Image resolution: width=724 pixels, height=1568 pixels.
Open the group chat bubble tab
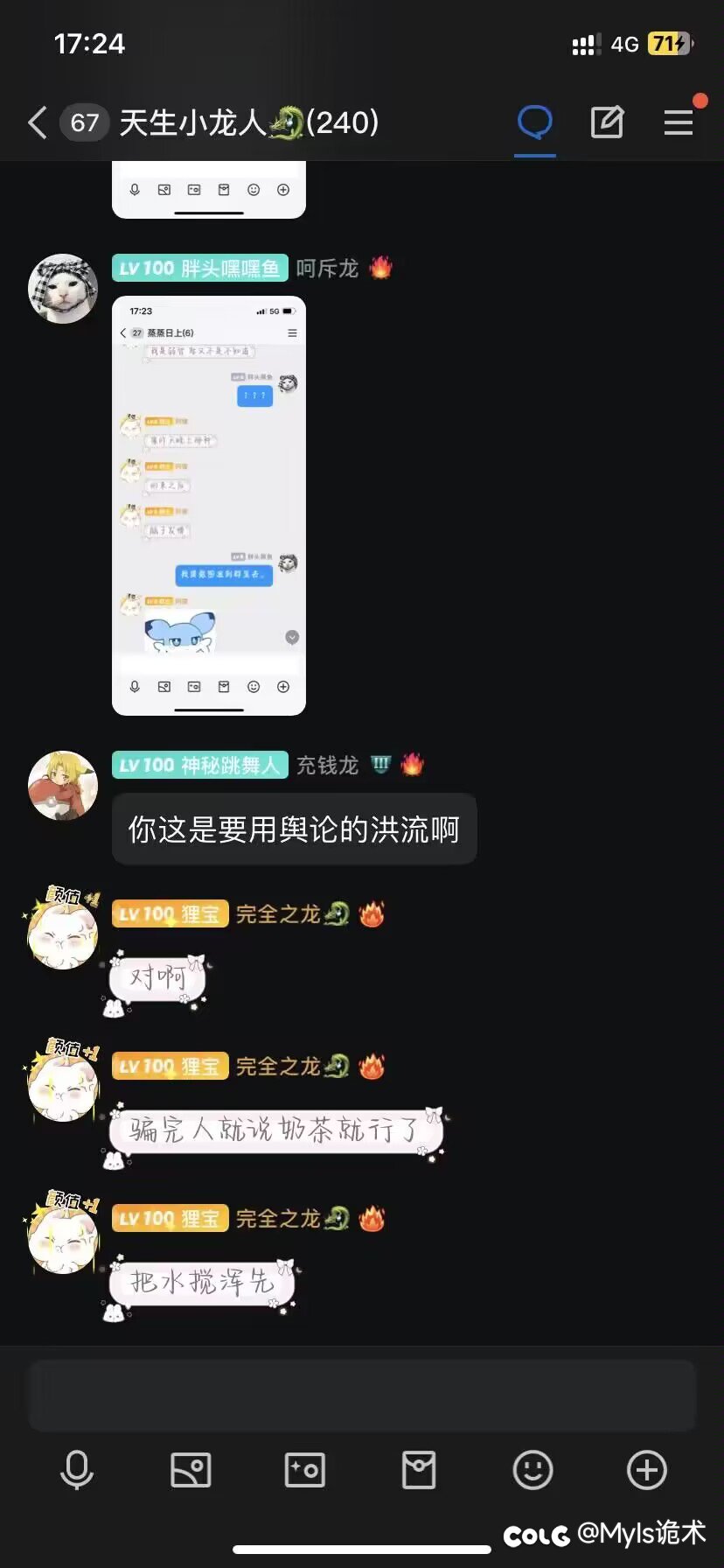tap(534, 122)
